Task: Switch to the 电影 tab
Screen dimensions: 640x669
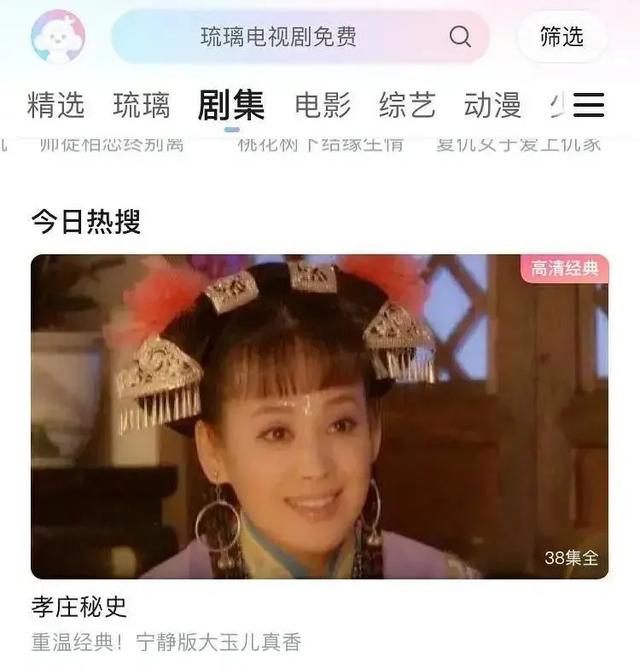Action: 322,104
